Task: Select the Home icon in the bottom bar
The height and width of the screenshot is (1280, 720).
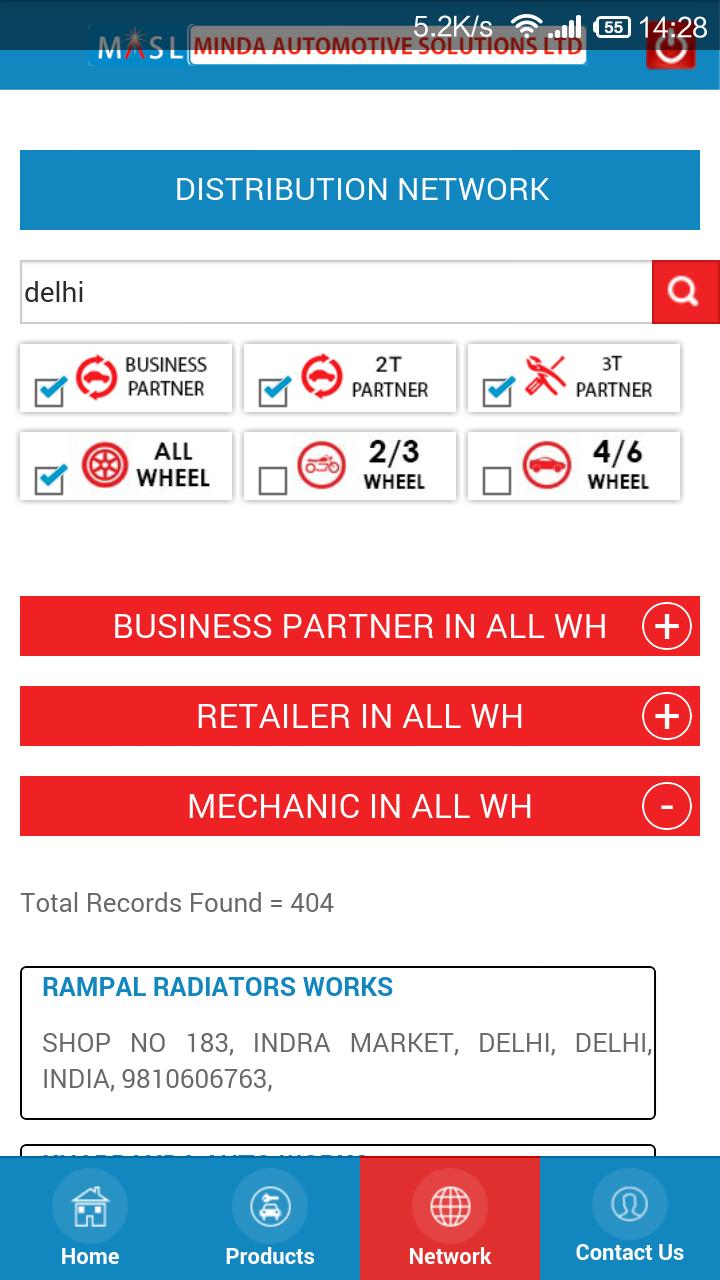Action: pos(90,1205)
